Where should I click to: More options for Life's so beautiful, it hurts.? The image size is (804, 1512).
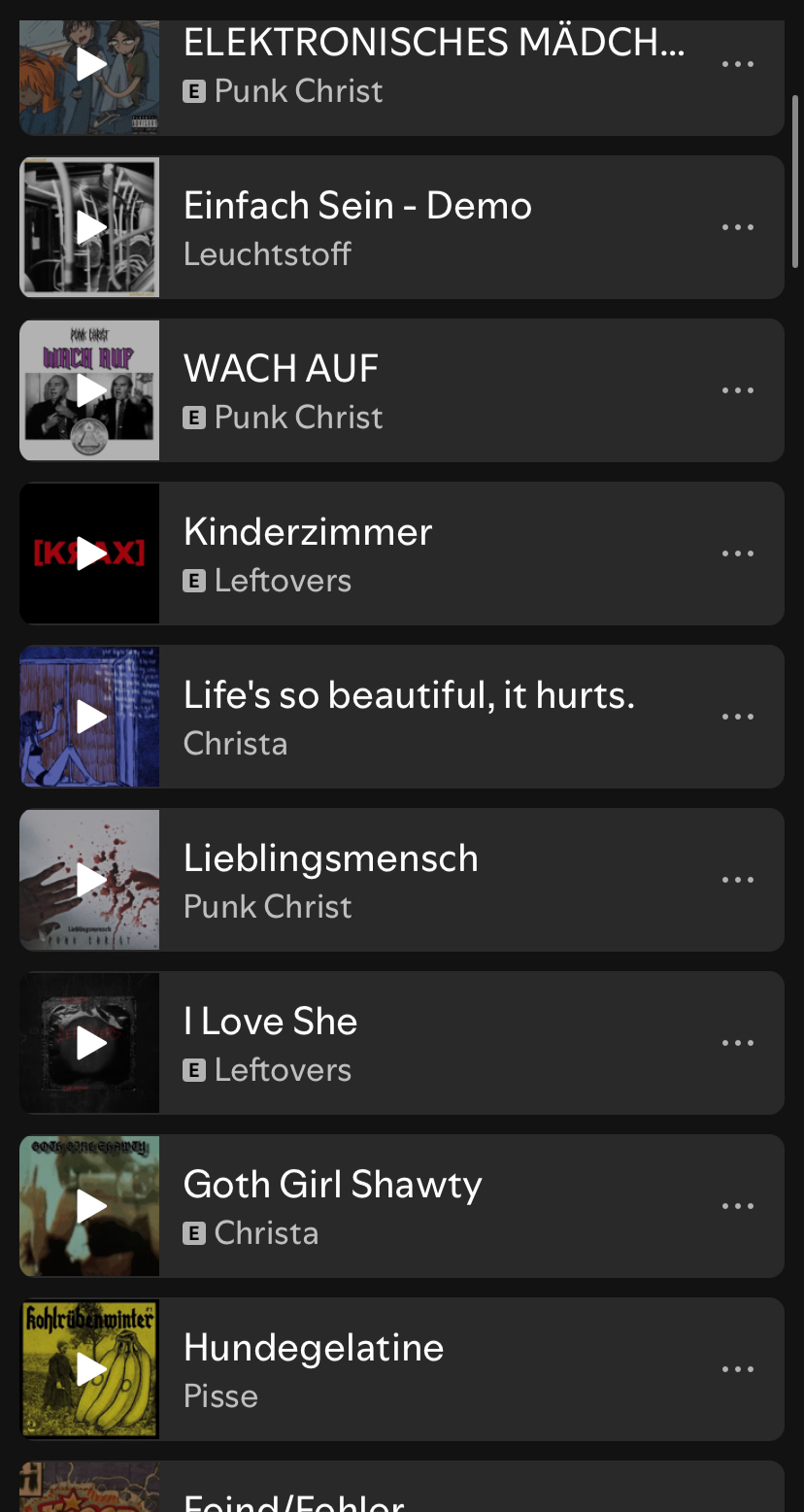click(x=737, y=717)
